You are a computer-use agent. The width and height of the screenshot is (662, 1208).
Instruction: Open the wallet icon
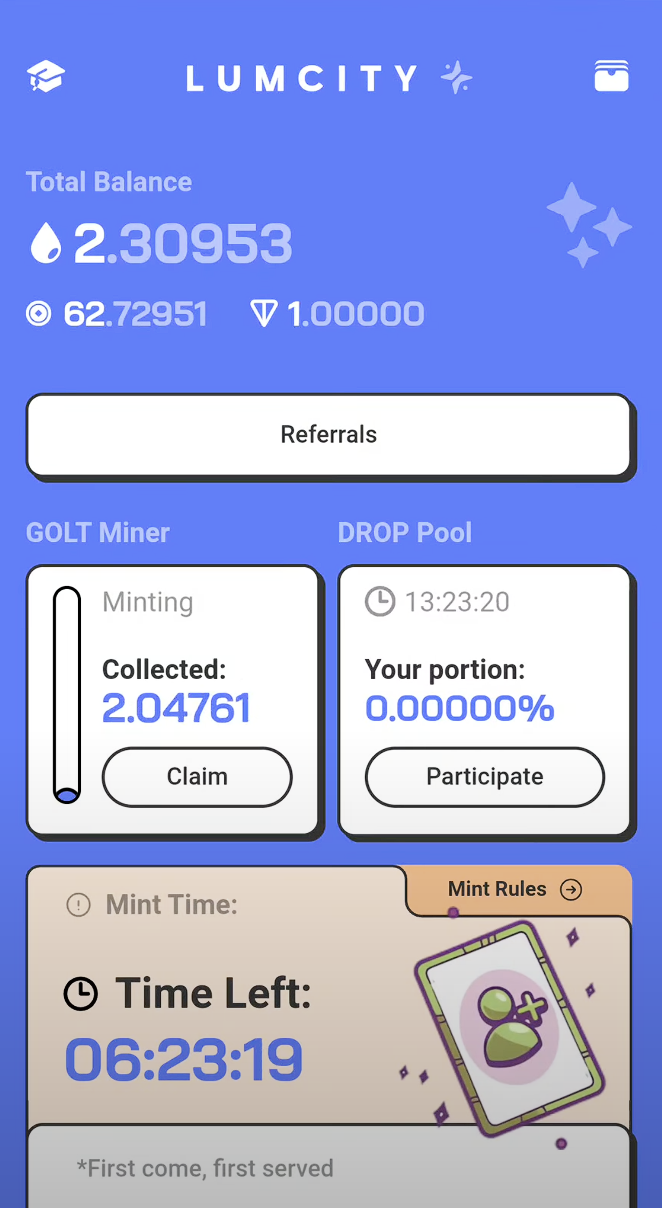[x=611, y=76]
